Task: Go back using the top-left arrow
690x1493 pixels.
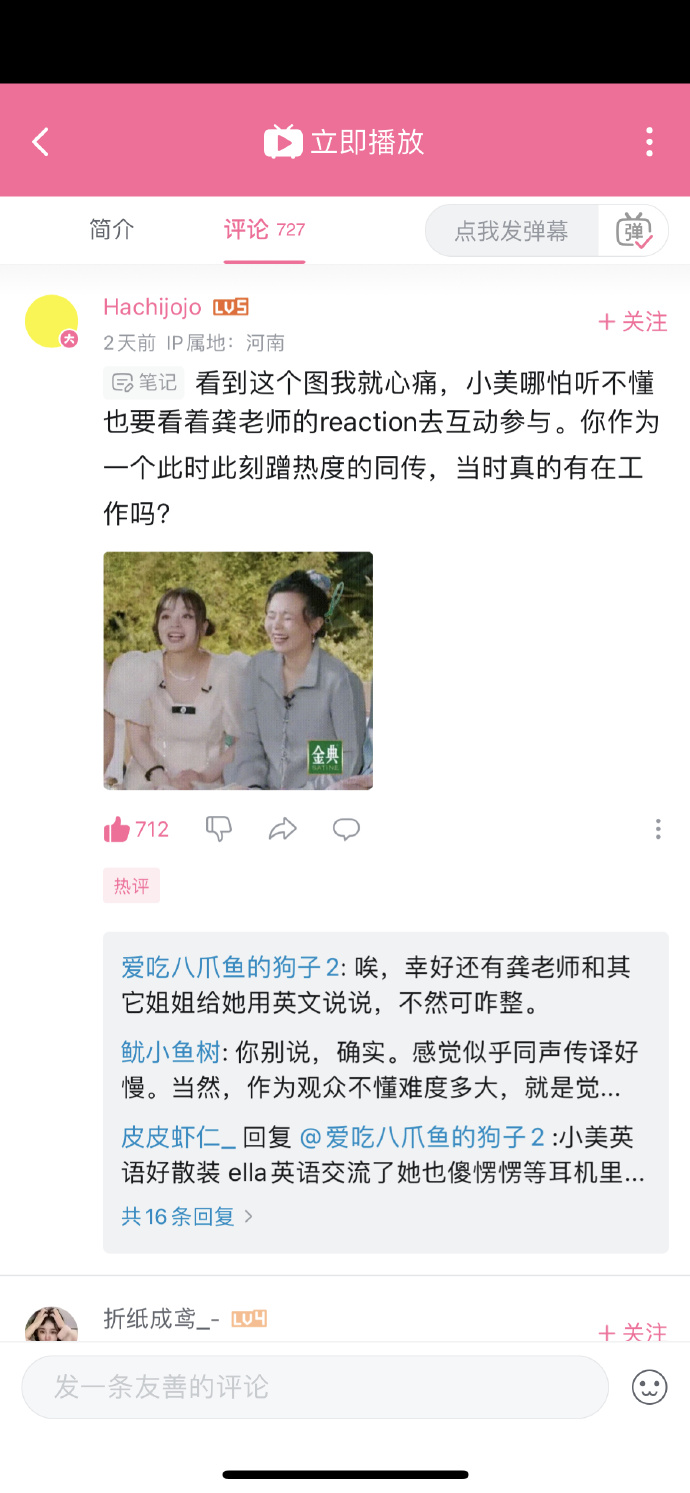Action: tap(40, 142)
